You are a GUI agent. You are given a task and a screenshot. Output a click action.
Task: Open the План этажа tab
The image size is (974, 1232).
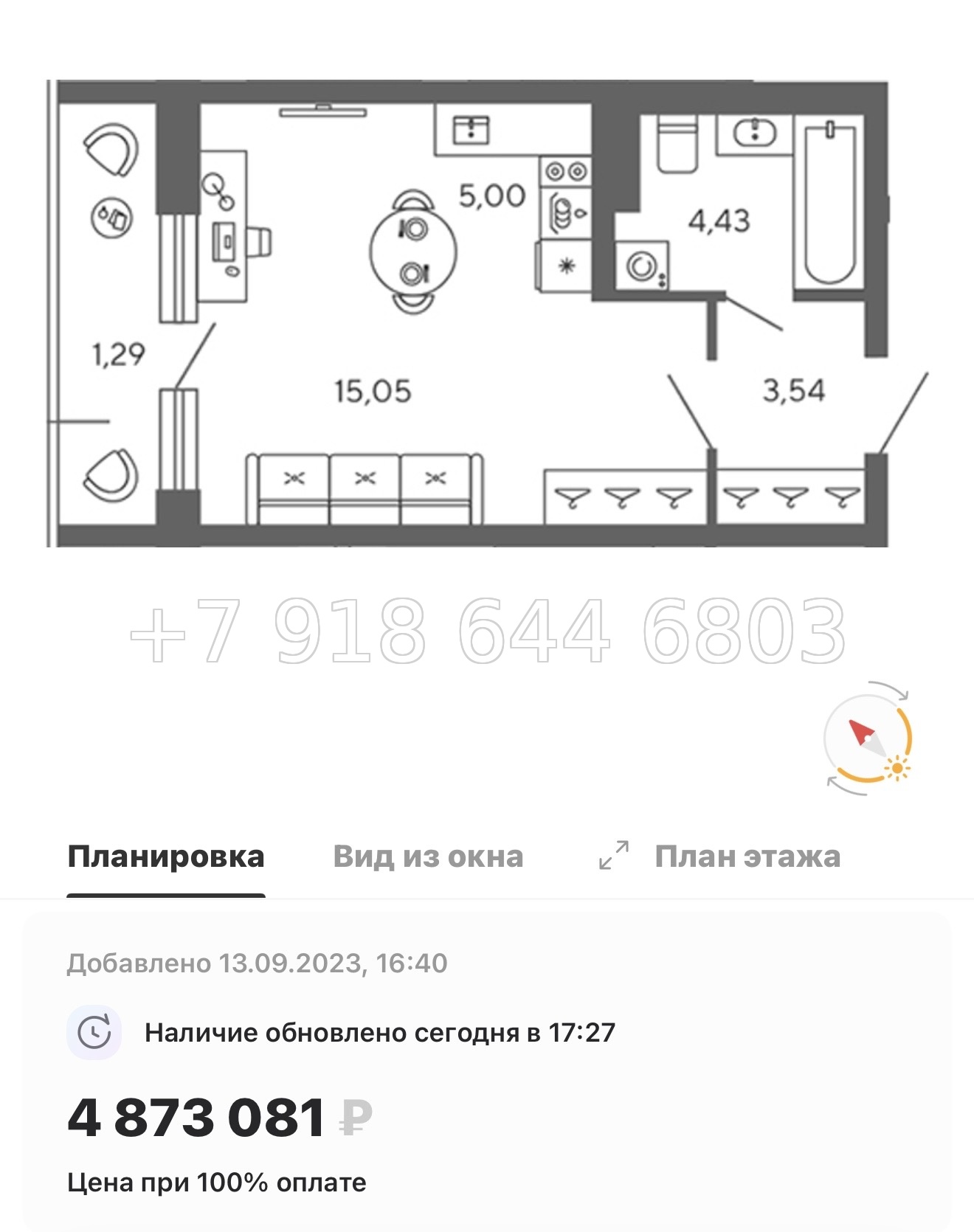747,856
